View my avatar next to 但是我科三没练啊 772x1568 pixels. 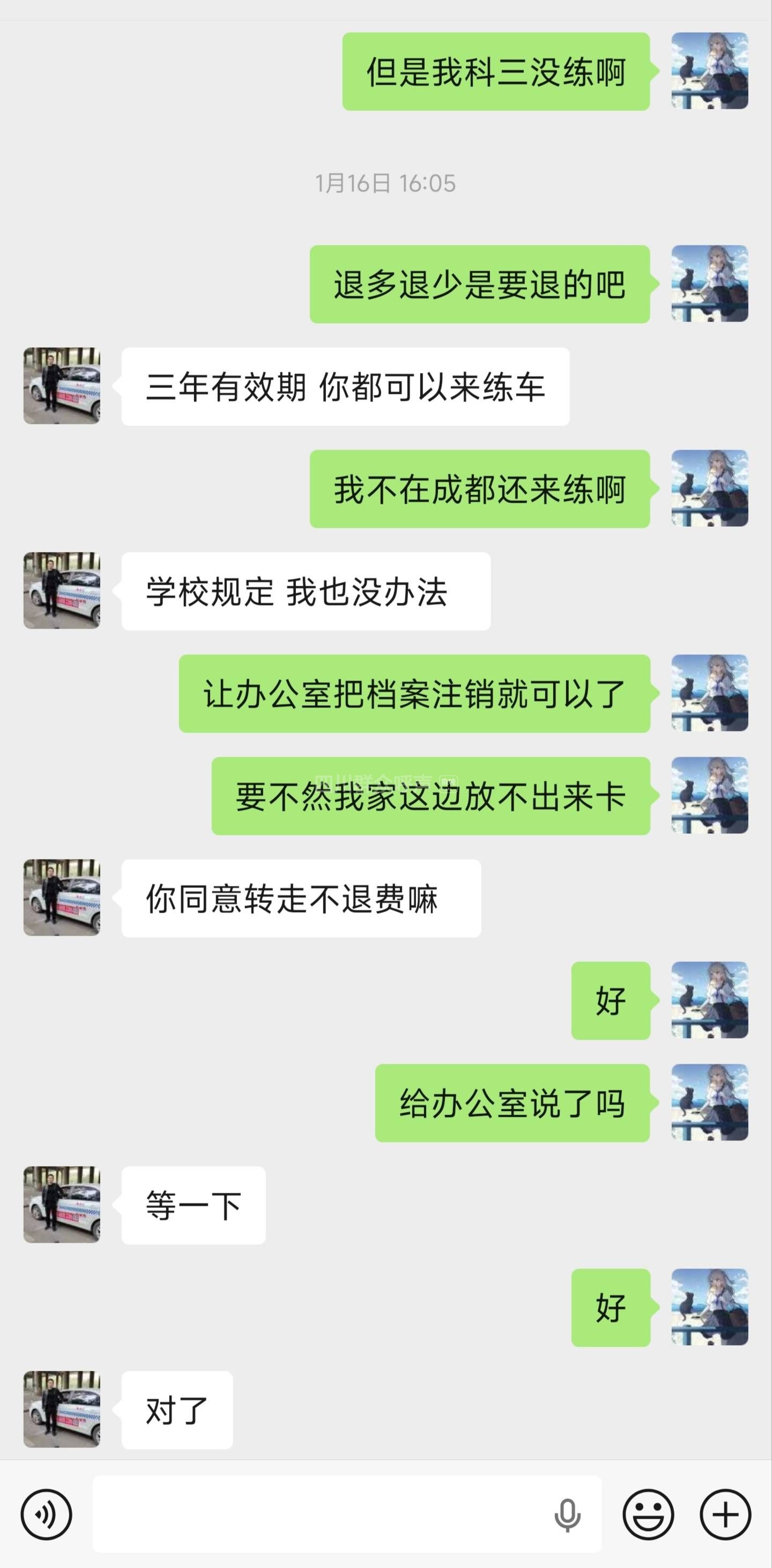709,71
